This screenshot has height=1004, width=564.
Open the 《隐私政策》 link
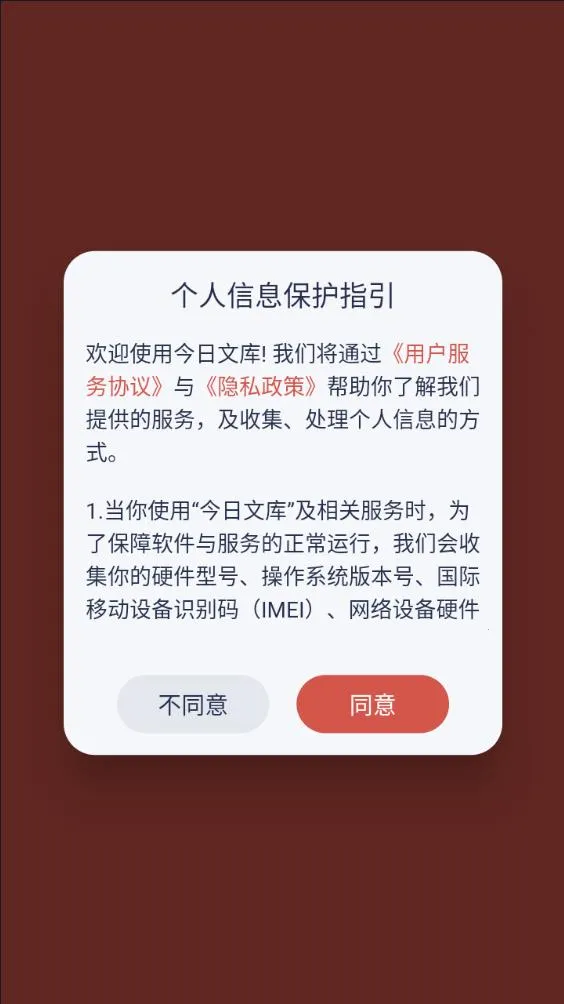[x=261, y=387]
